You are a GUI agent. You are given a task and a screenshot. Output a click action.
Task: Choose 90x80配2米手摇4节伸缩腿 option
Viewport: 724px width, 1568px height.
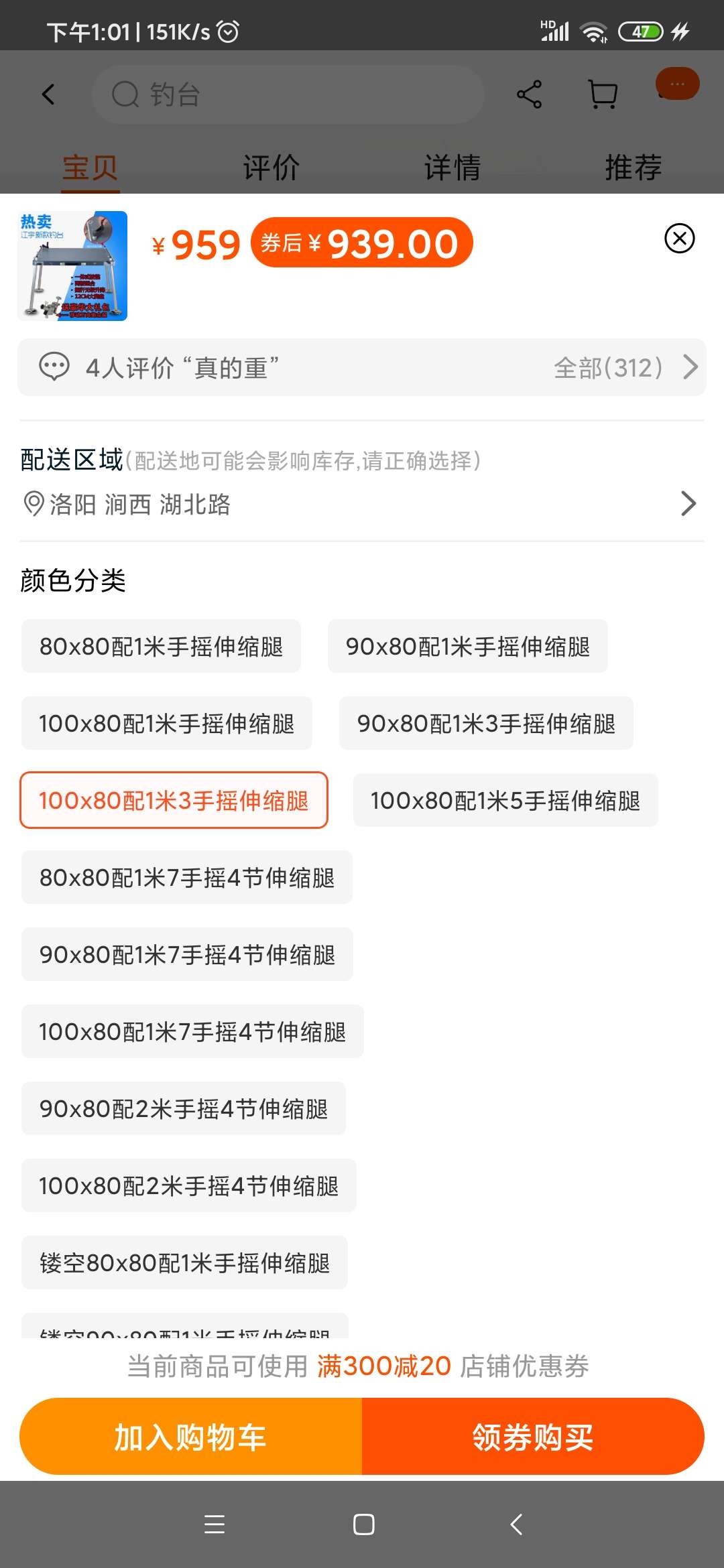(x=184, y=1108)
